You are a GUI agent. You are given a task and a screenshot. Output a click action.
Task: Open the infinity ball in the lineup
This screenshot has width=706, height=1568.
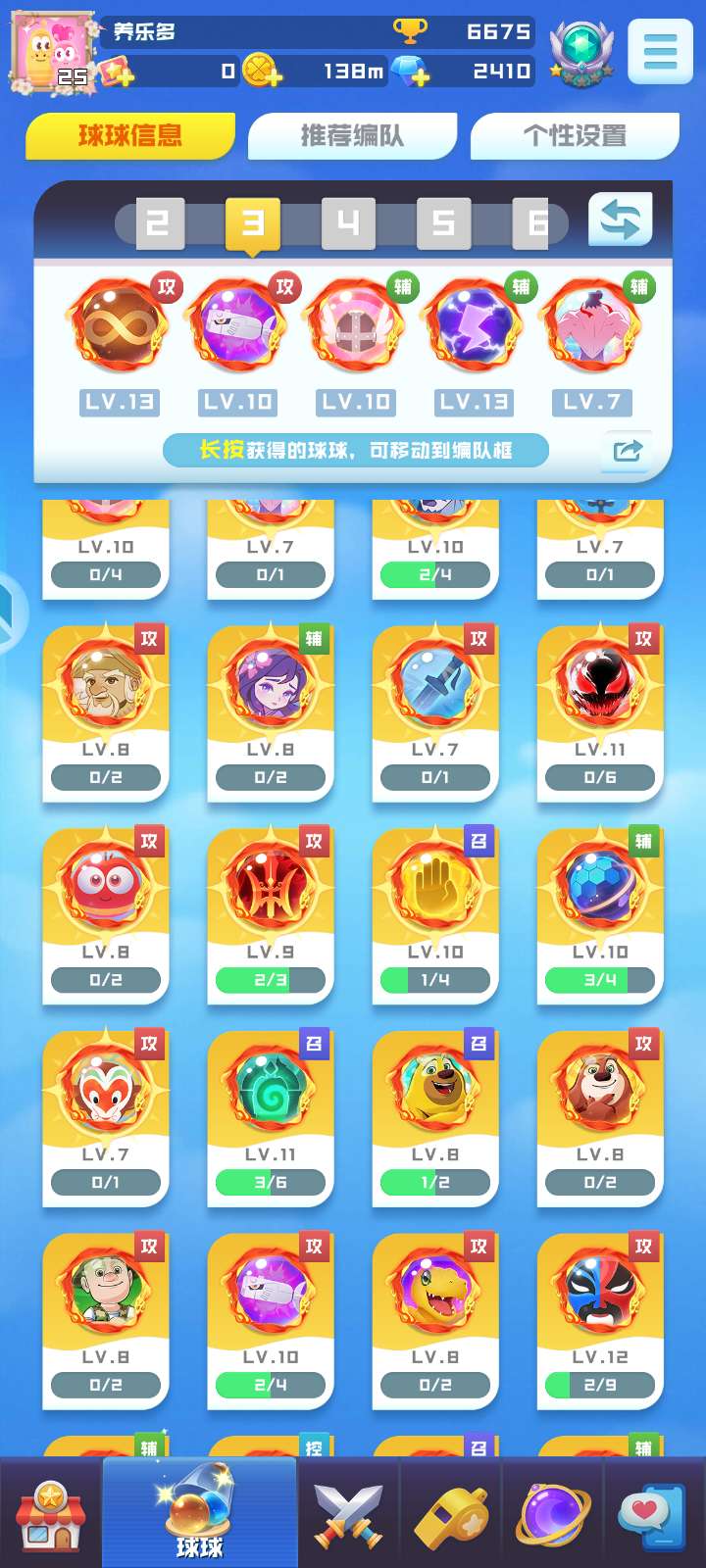coord(120,326)
